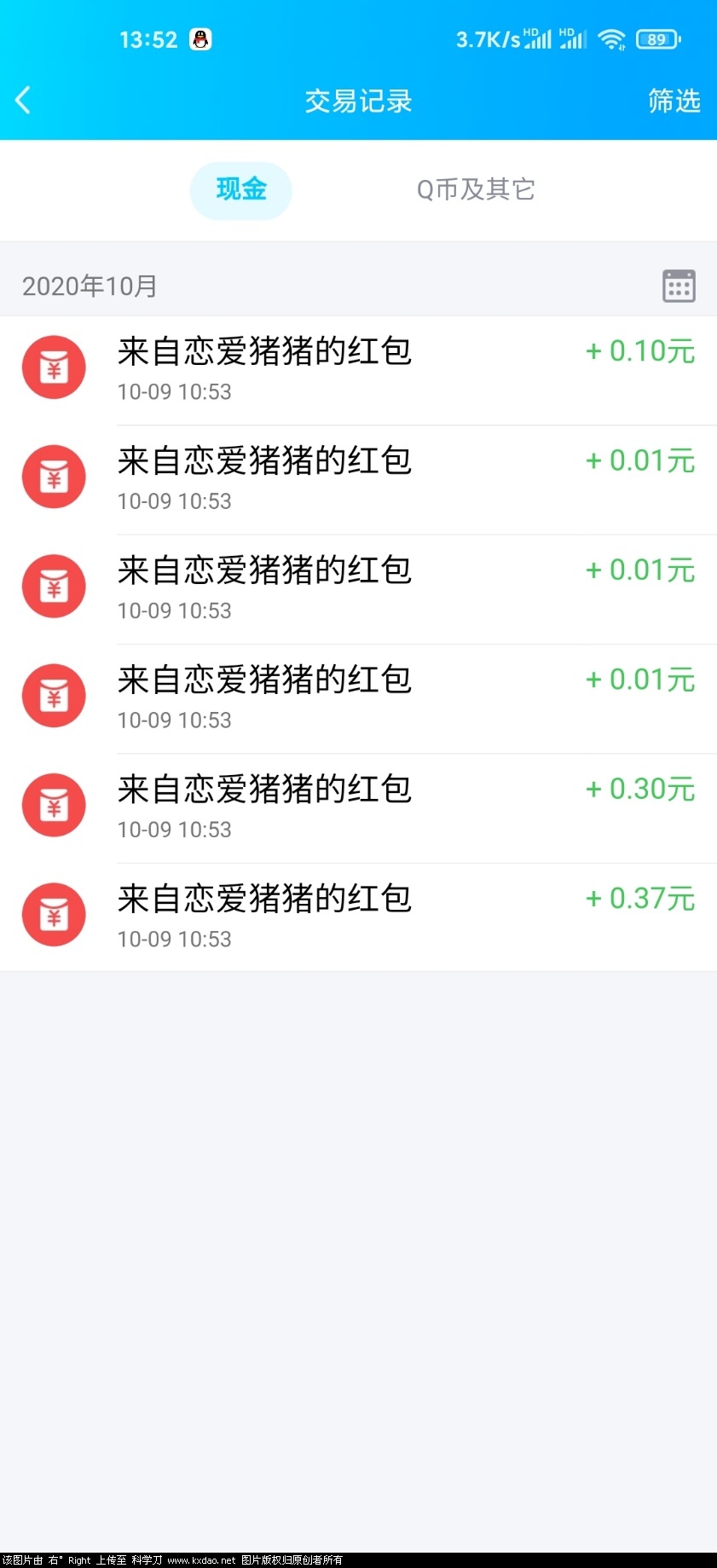Click the first red envelope icon

pos(54,367)
